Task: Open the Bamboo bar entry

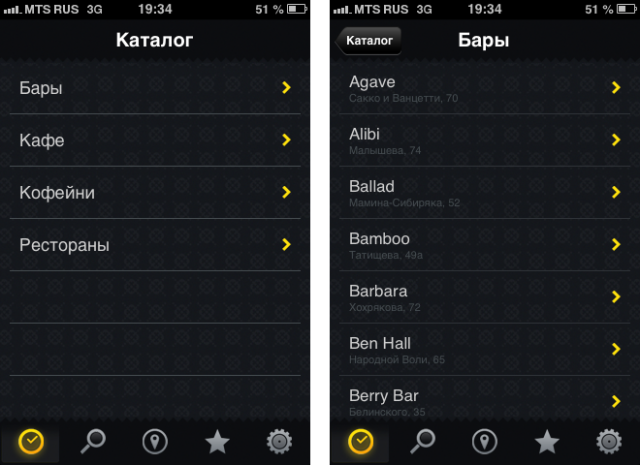Action: tap(484, 245)
